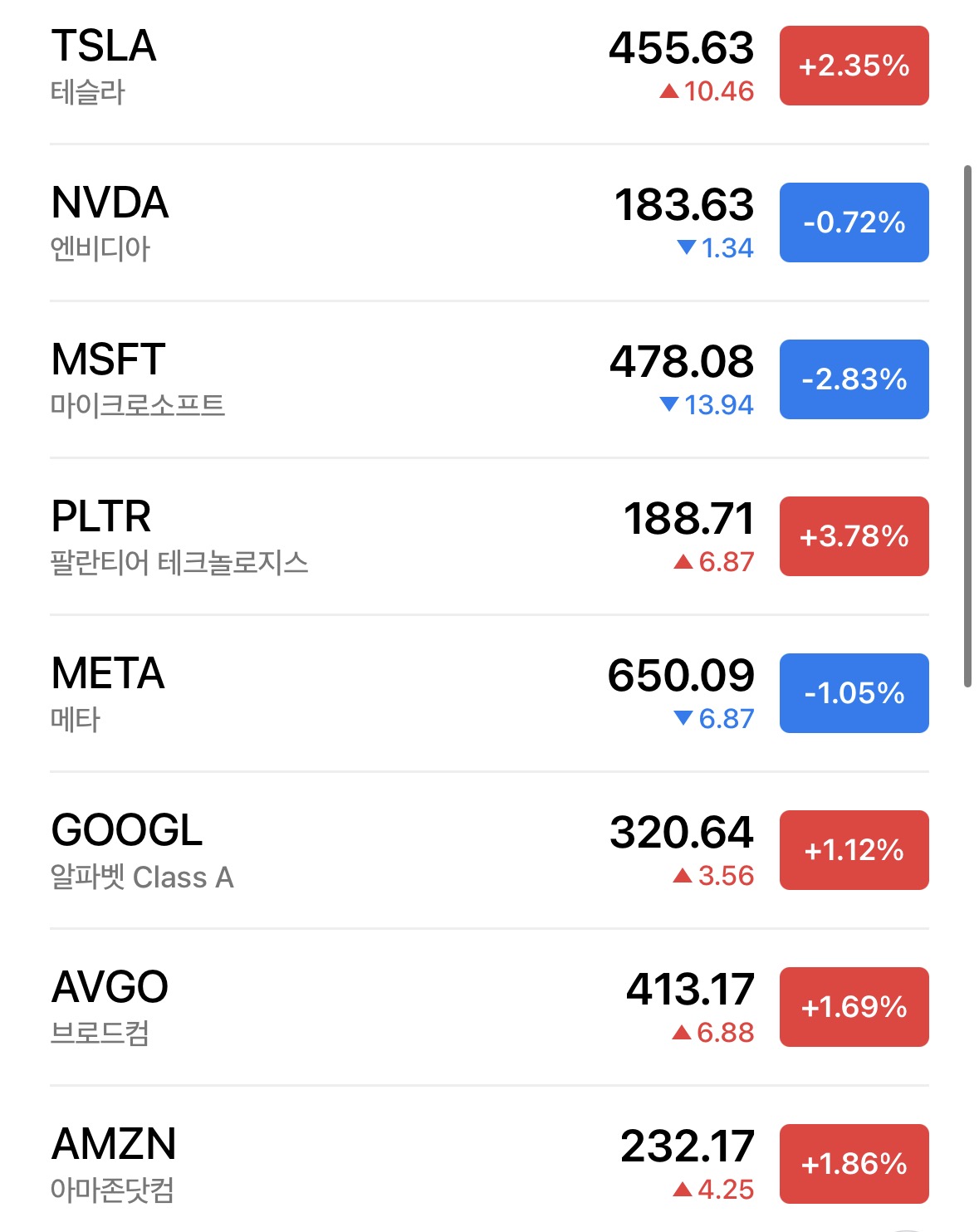
Task: Tap the -1.05% change badge for META
Action: click(854, 693)
